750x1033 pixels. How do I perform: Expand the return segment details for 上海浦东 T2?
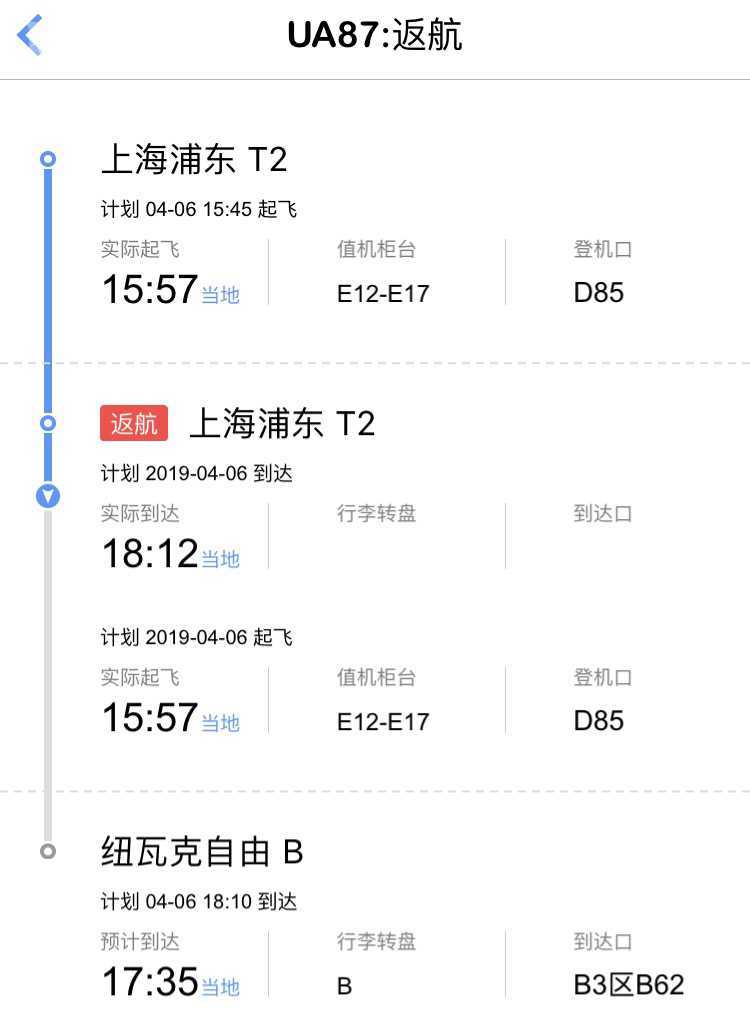284,424
